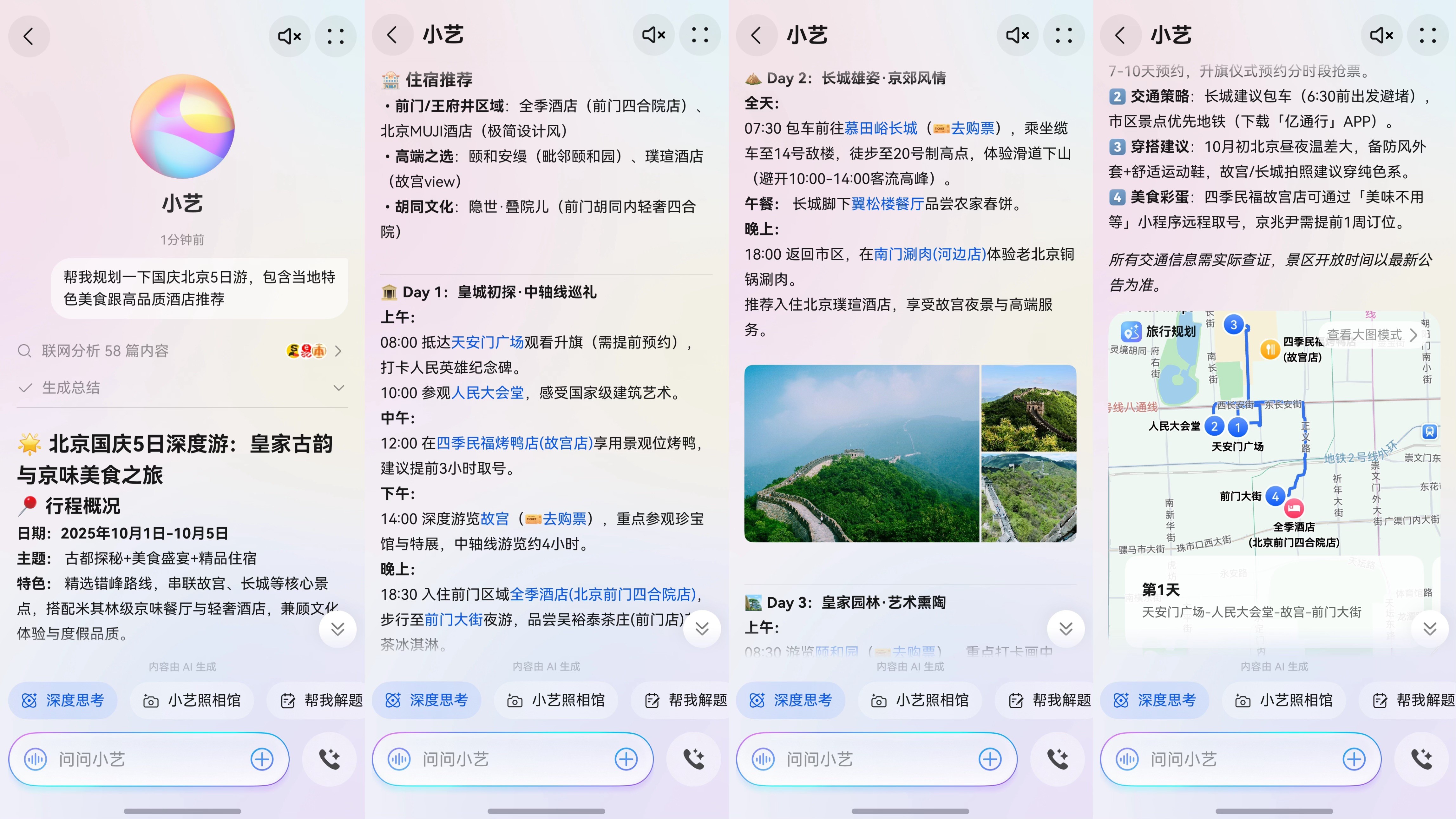
Task: Open the 全季酒店 hotel pin on the map
Action: coord(1293,508)
